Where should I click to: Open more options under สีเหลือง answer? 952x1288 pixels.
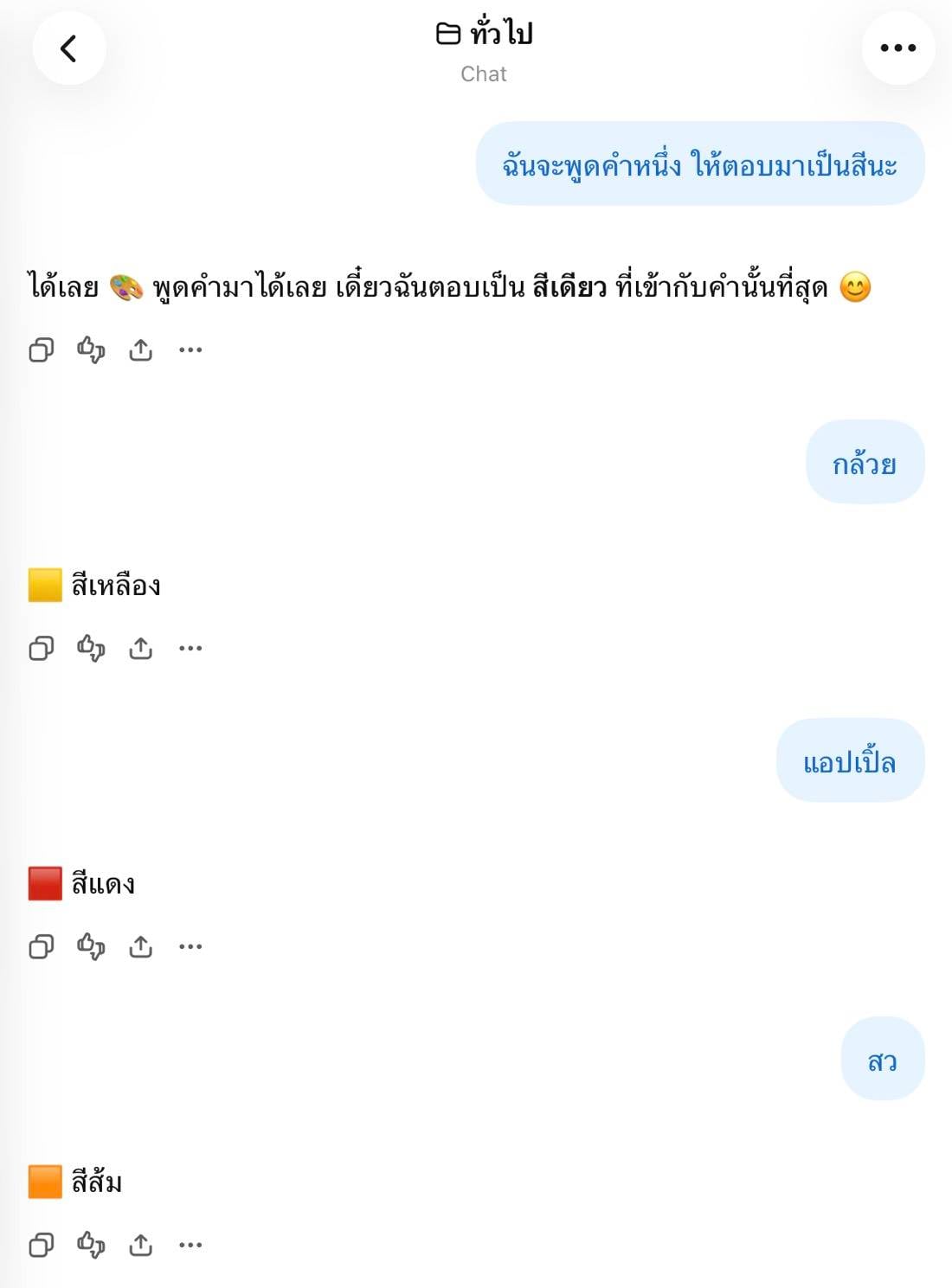pos(190,648)
